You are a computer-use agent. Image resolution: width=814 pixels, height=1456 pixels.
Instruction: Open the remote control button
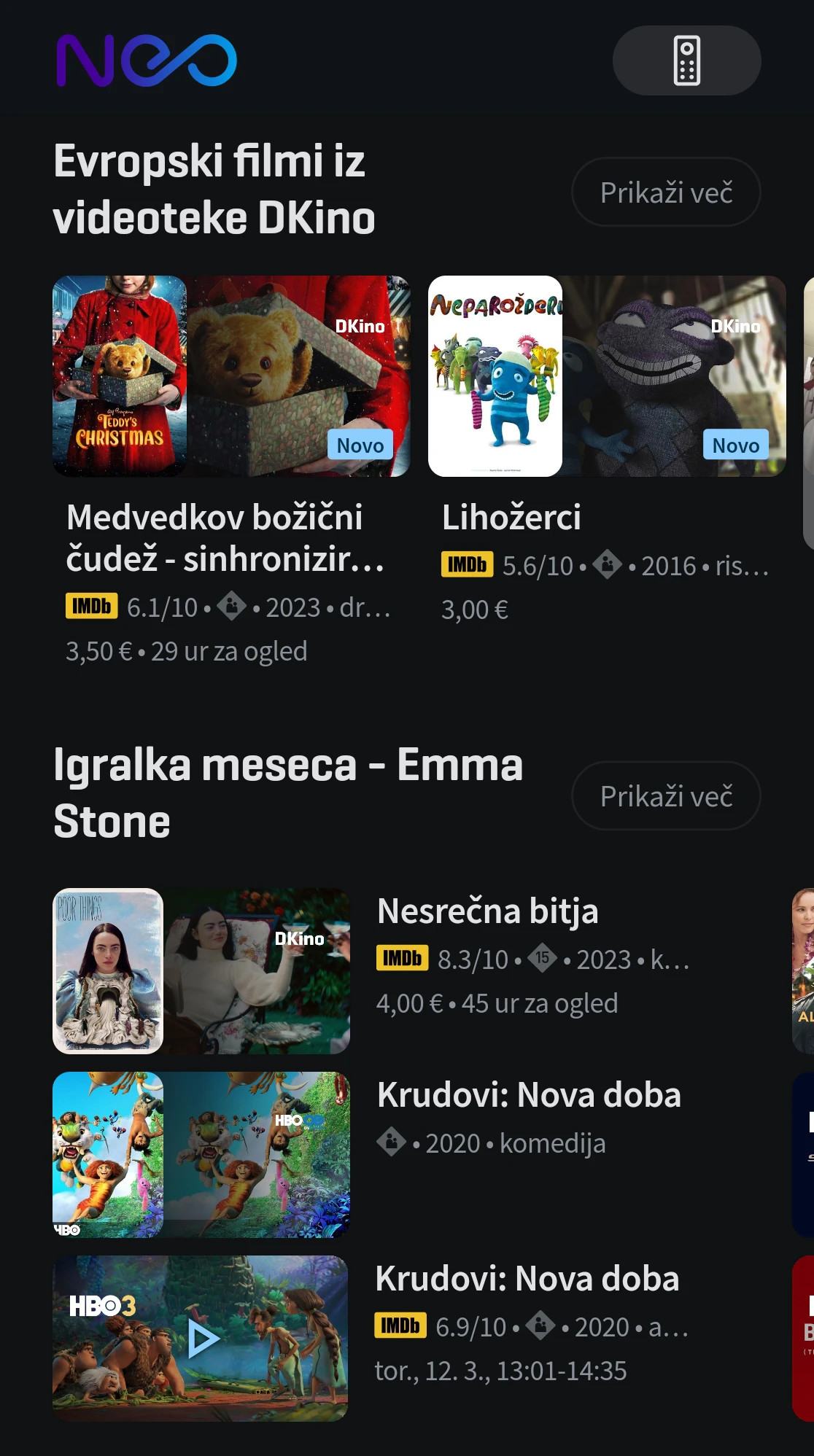point(686,61)
